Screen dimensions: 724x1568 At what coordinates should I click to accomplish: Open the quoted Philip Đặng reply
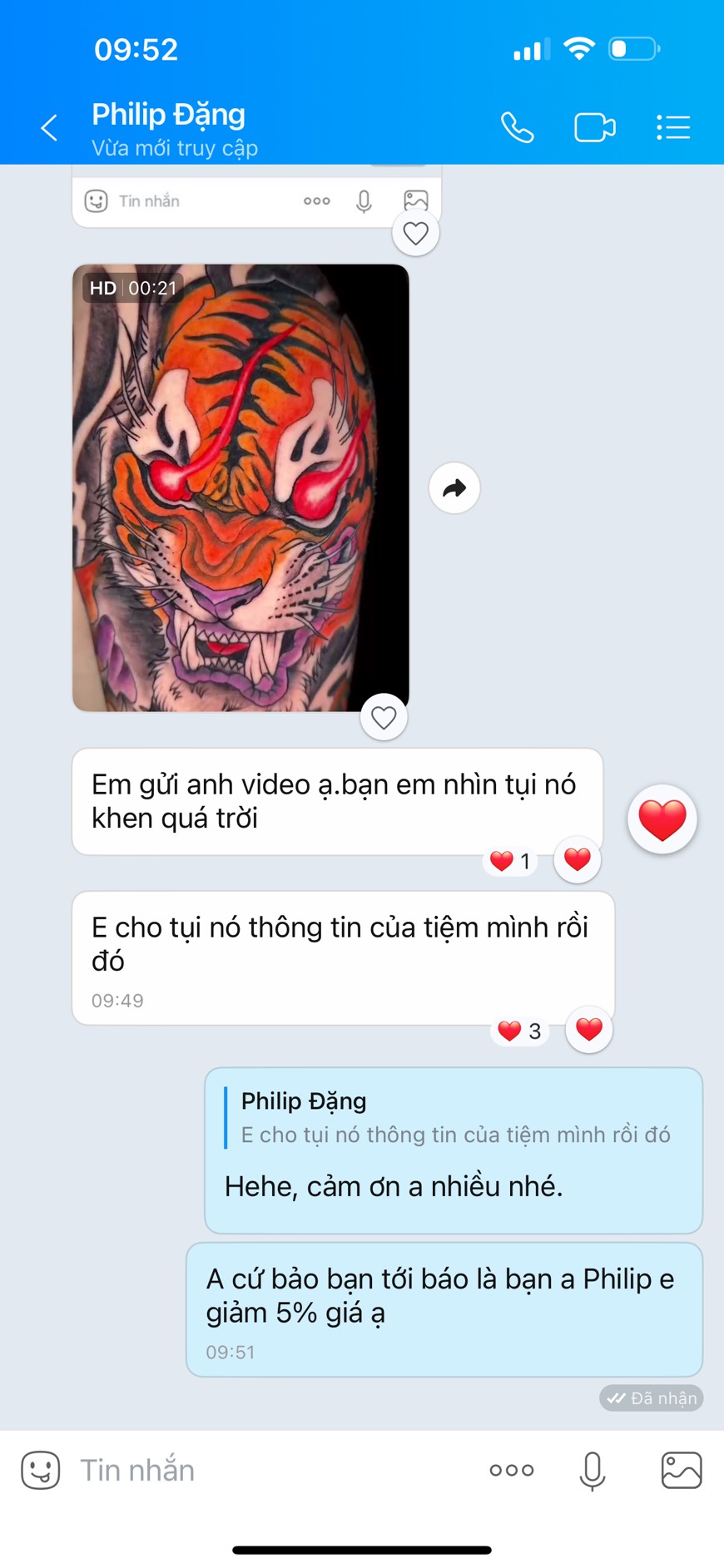tap(454, 1118)
